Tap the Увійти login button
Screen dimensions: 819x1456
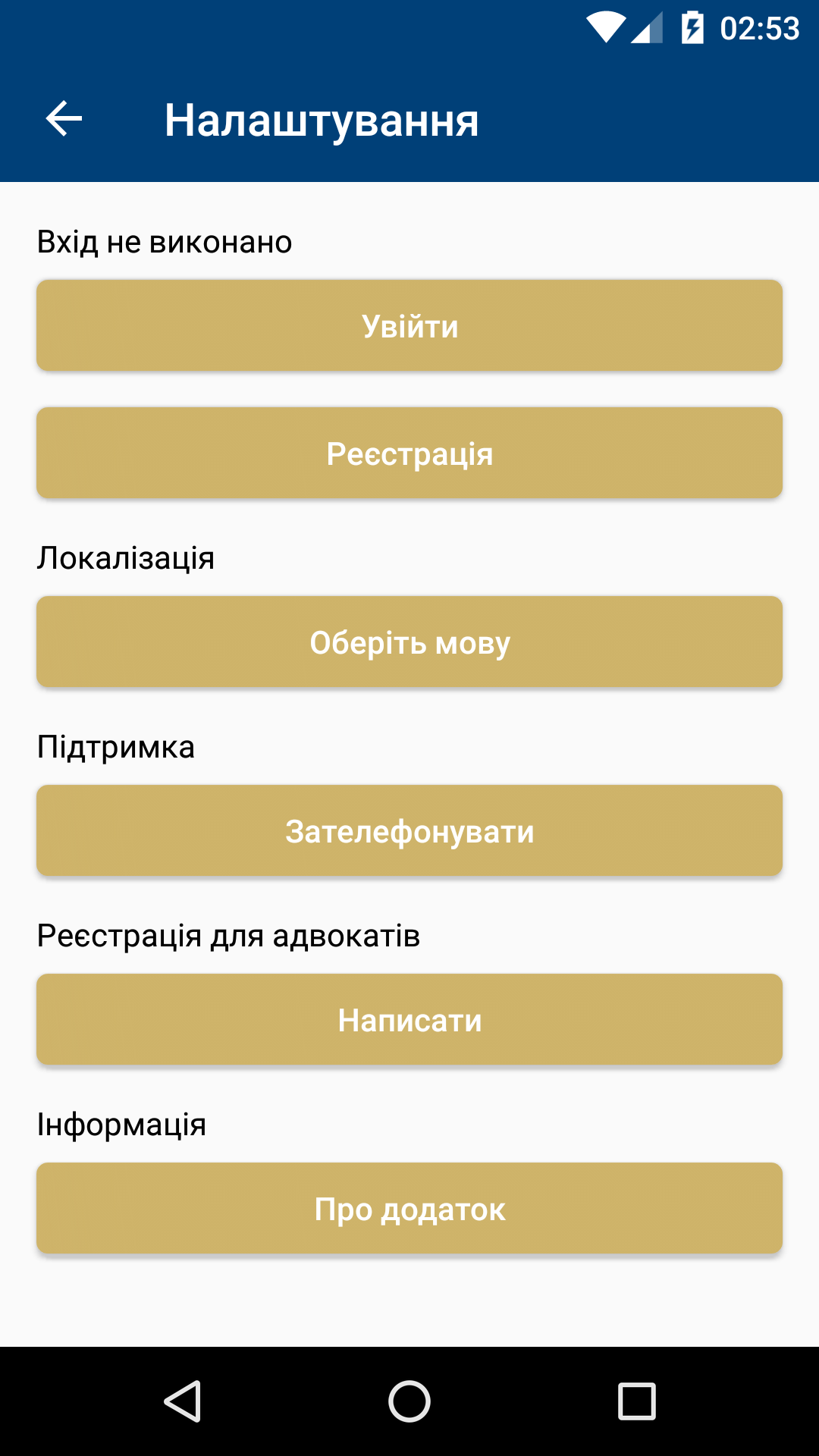click(x=409, y=326)
